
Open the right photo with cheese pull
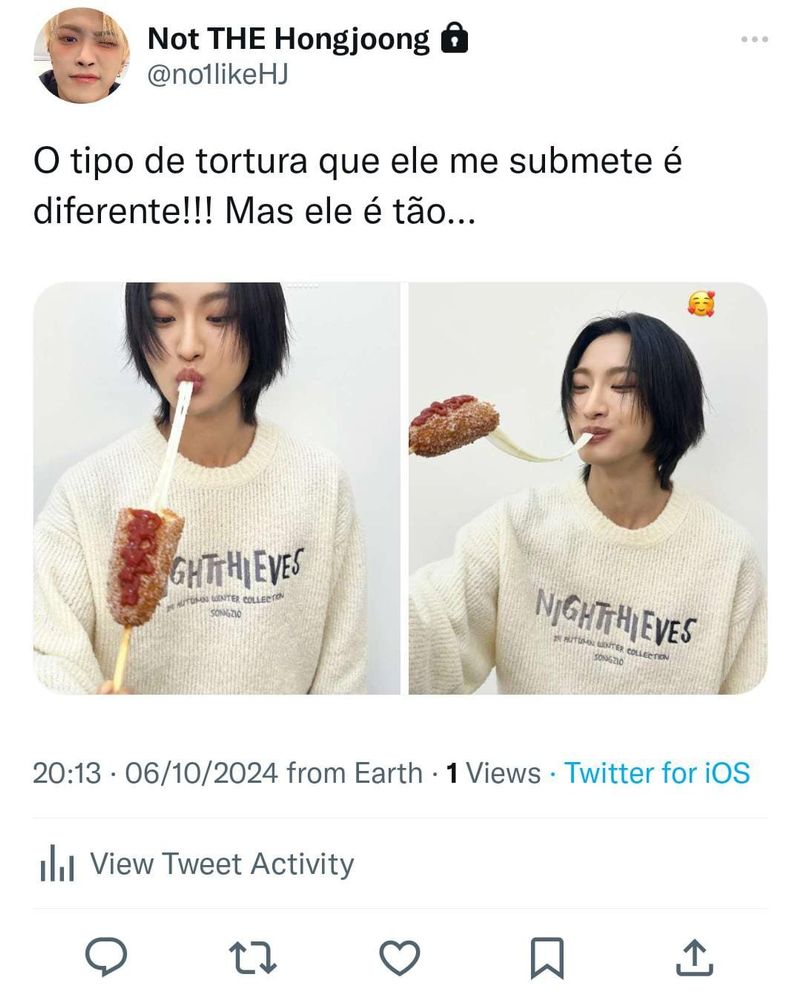coord(588,488)
